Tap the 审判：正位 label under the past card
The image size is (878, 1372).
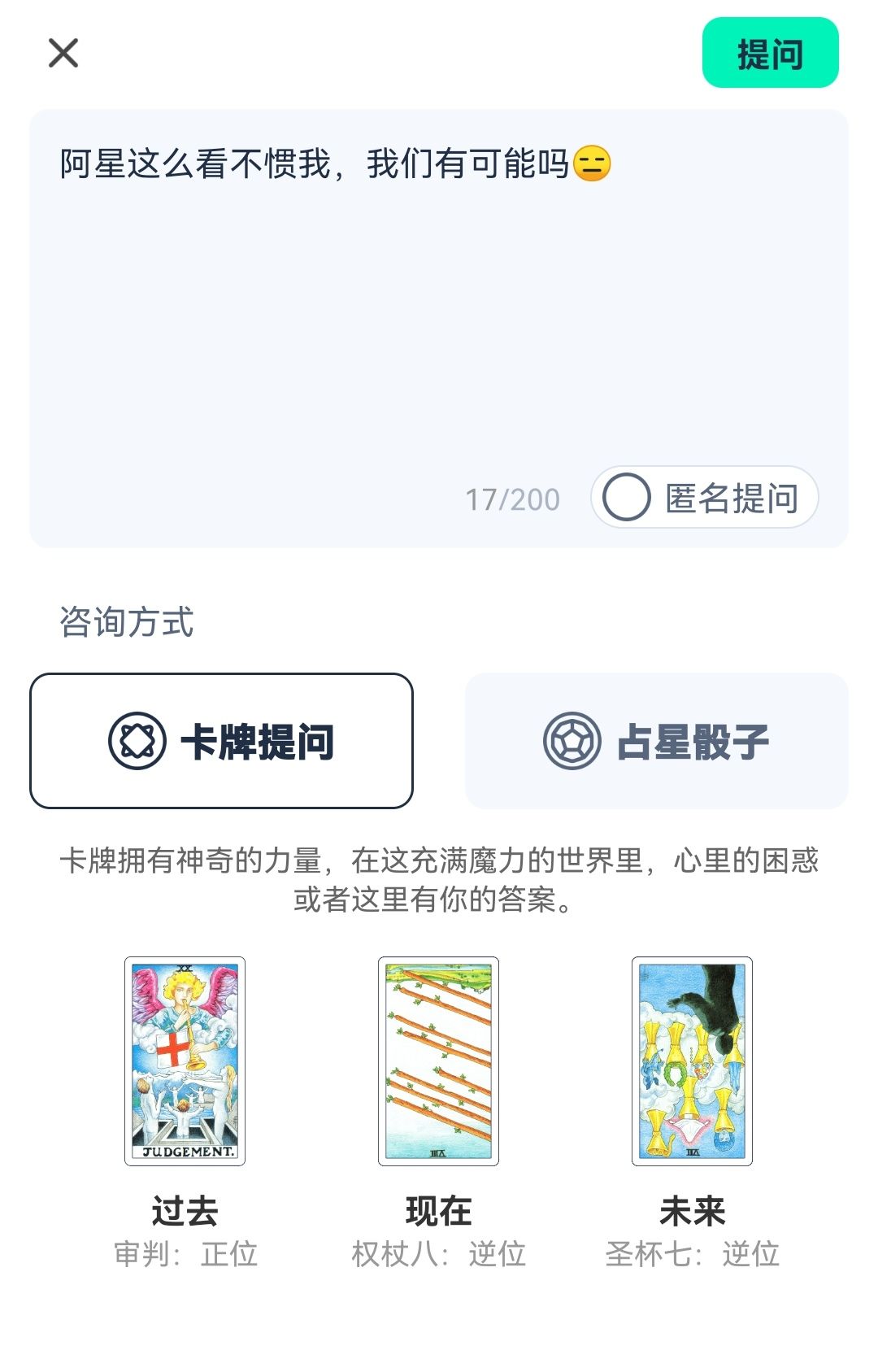pyautogui.click(x=189, y=1256)
